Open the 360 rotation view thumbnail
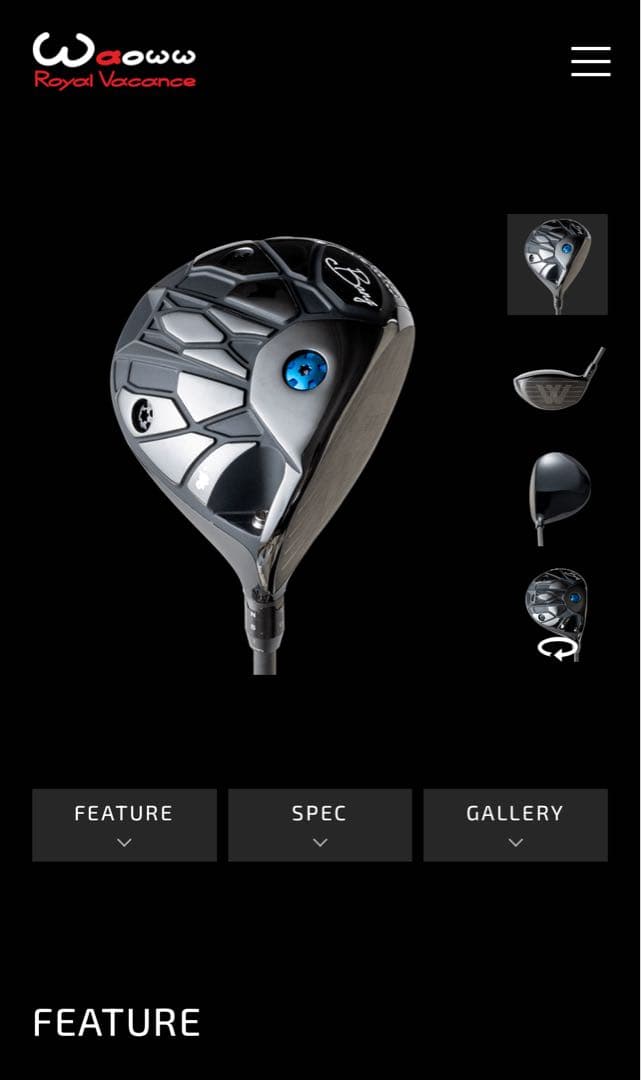 [x=557, y=614]
